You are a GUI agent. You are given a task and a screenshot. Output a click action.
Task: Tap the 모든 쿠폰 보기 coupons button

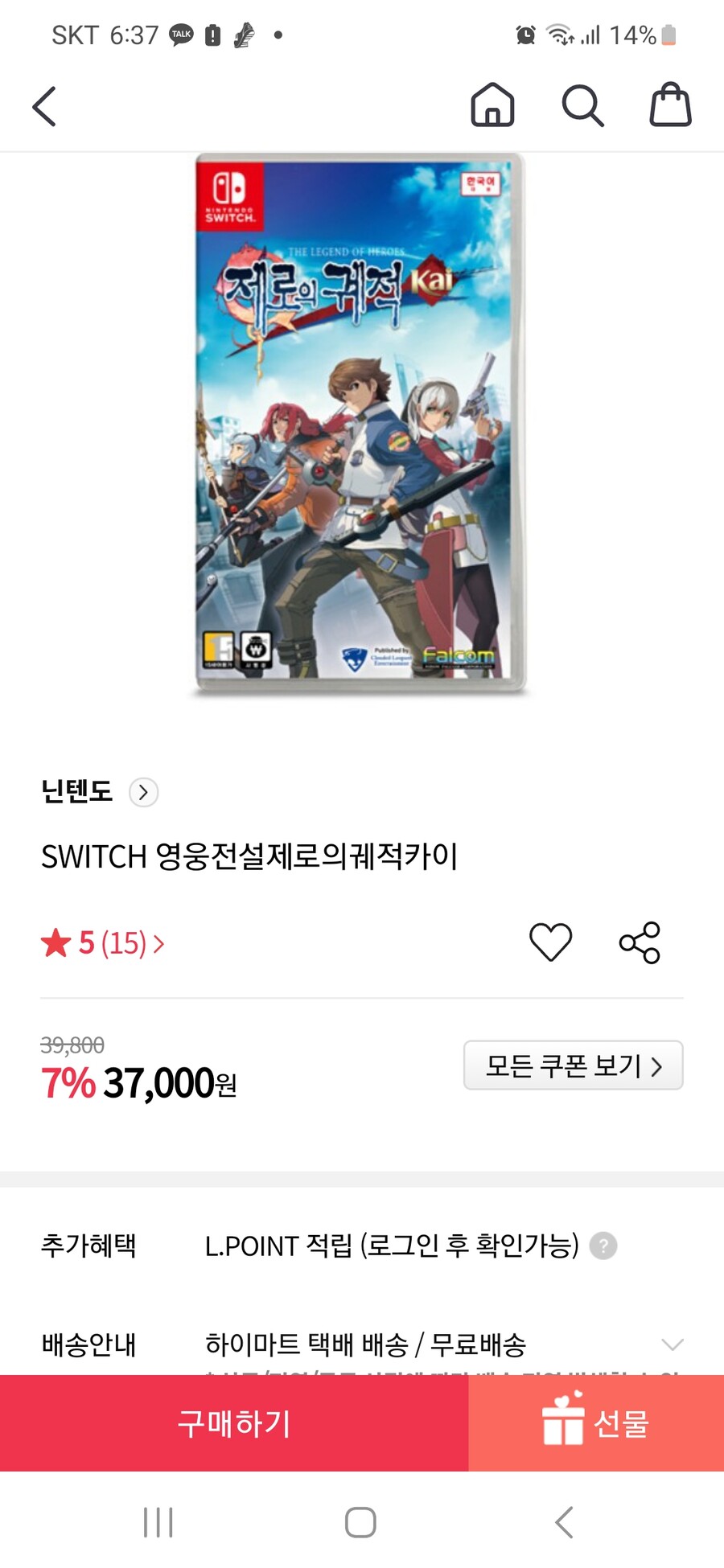click(x=573, y=1065)
